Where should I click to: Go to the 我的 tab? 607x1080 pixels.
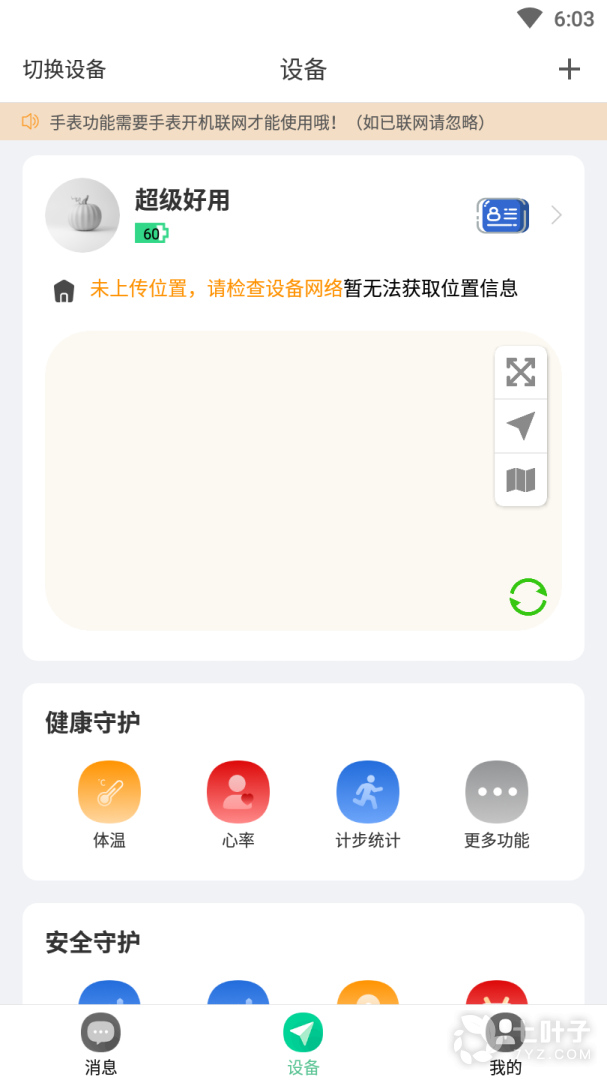[x=505, y=1044]
